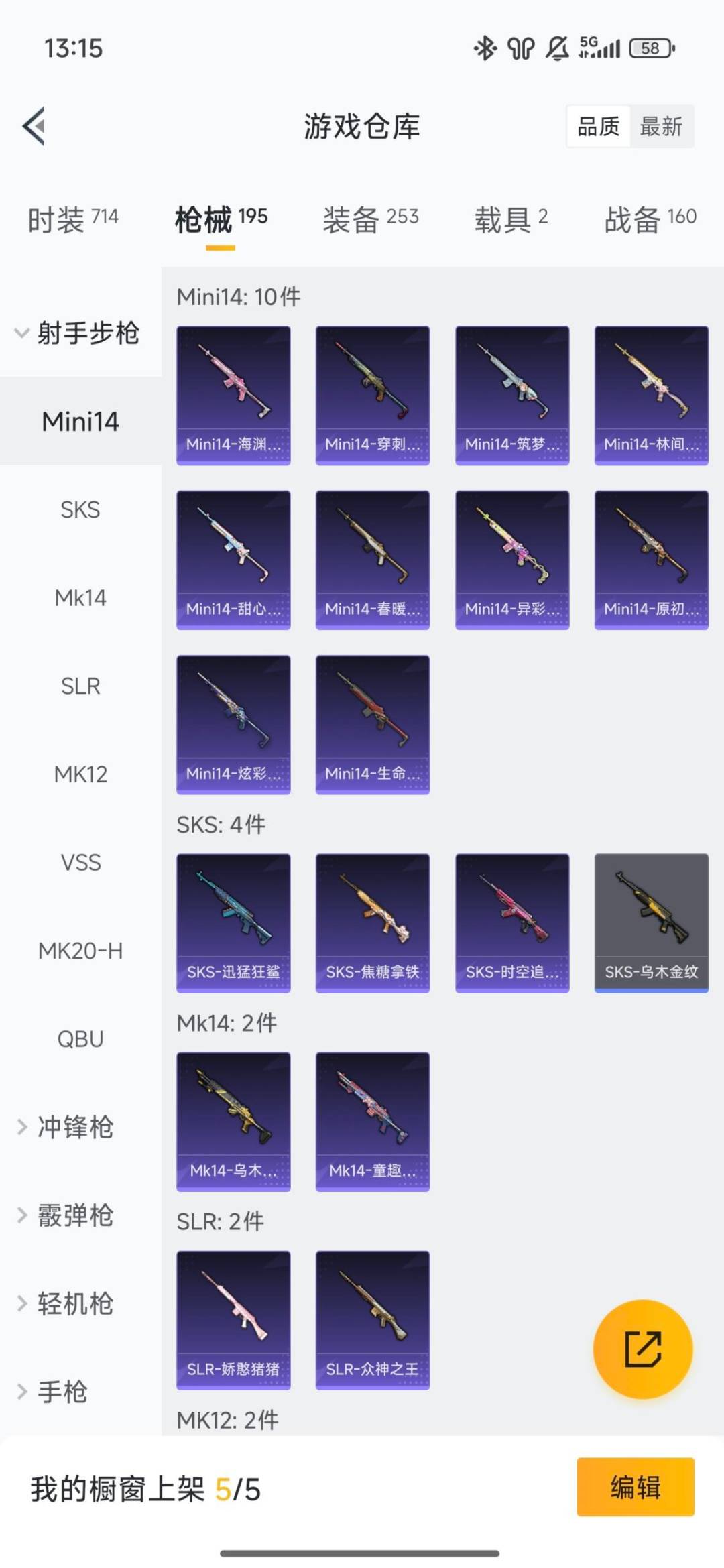Select SKS category in the left sidebar

click(x=80, y=509)
